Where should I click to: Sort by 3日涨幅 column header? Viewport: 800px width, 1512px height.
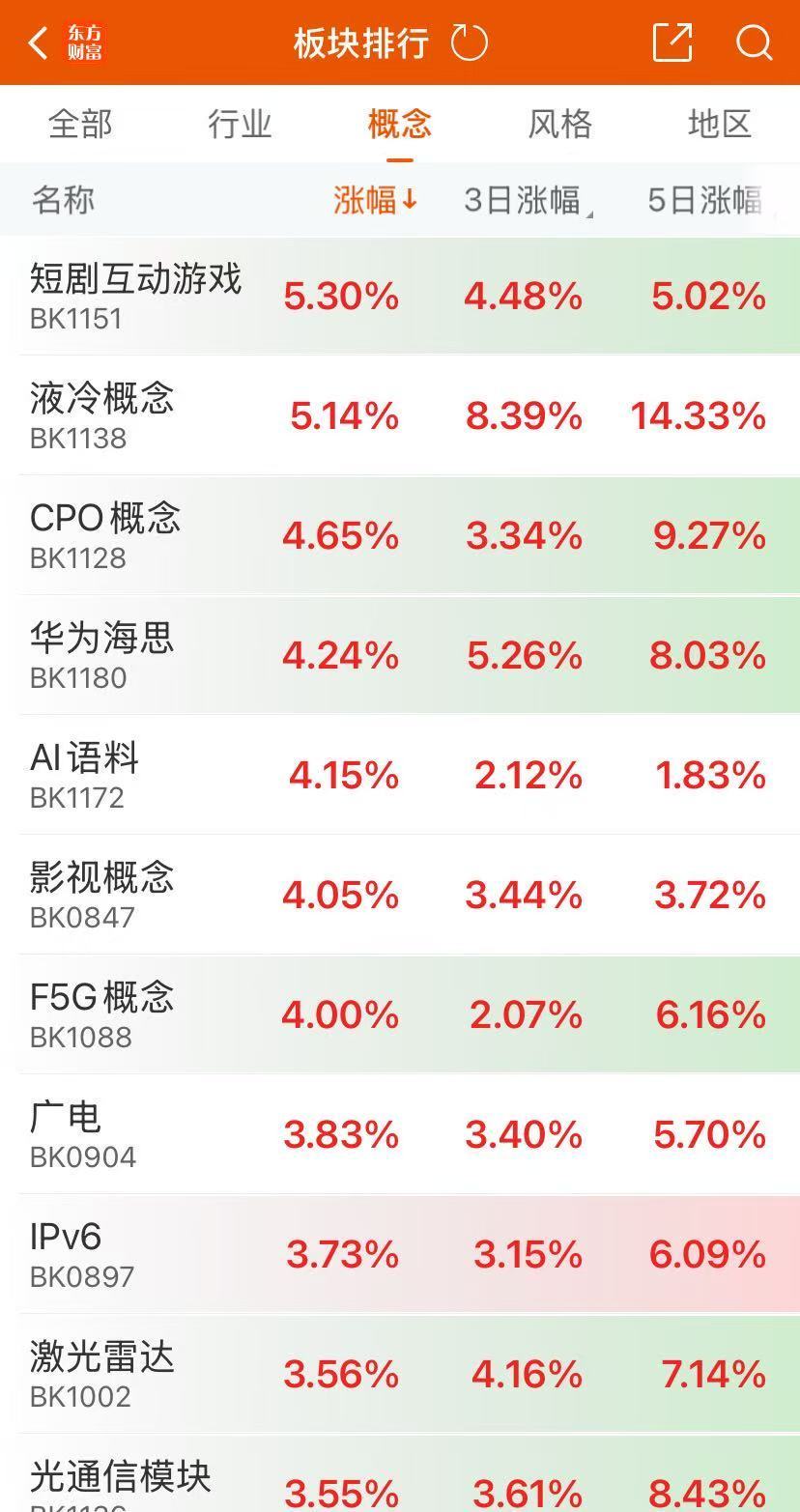pos(527,200)
